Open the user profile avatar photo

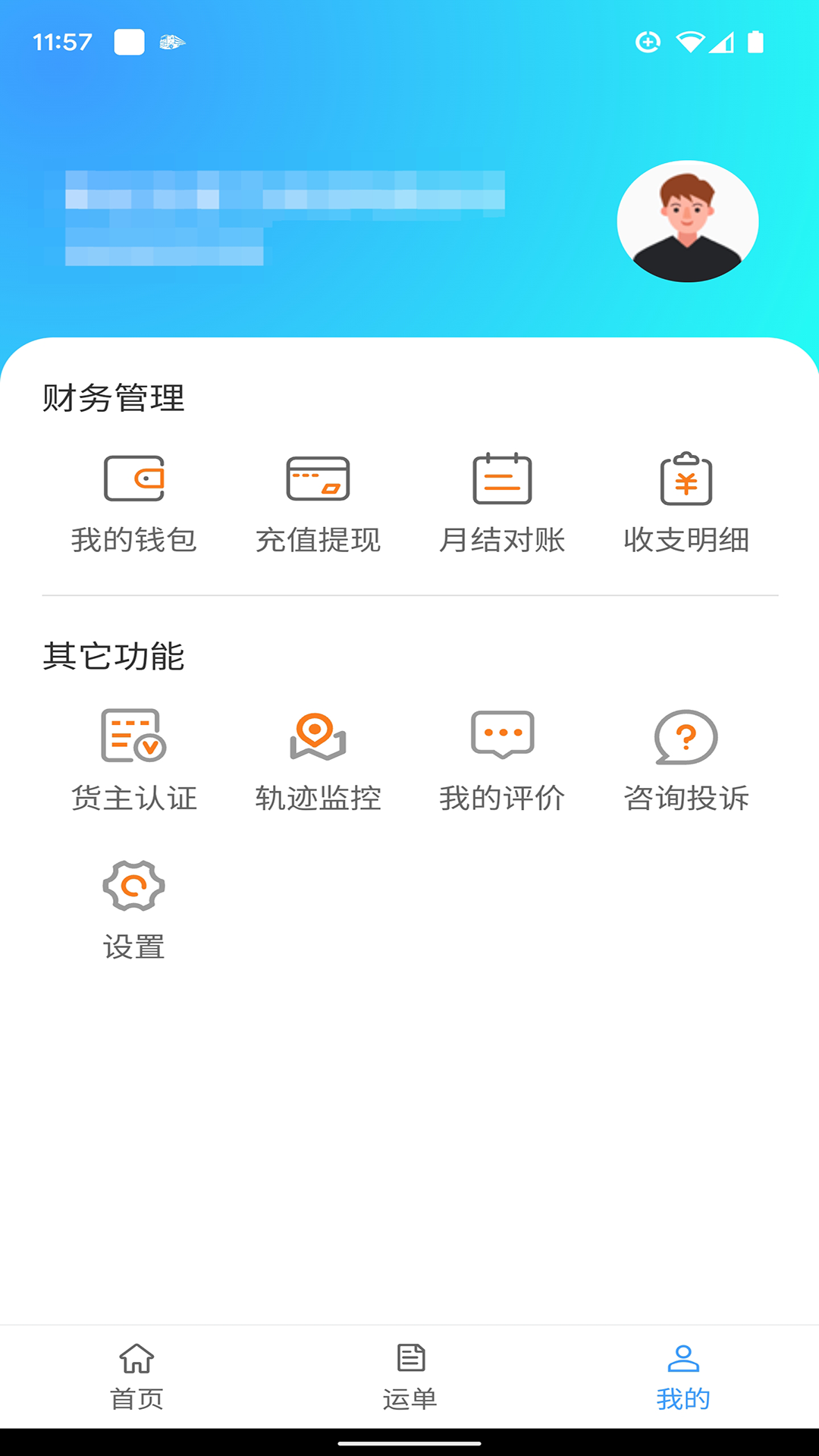click(686, 220)
